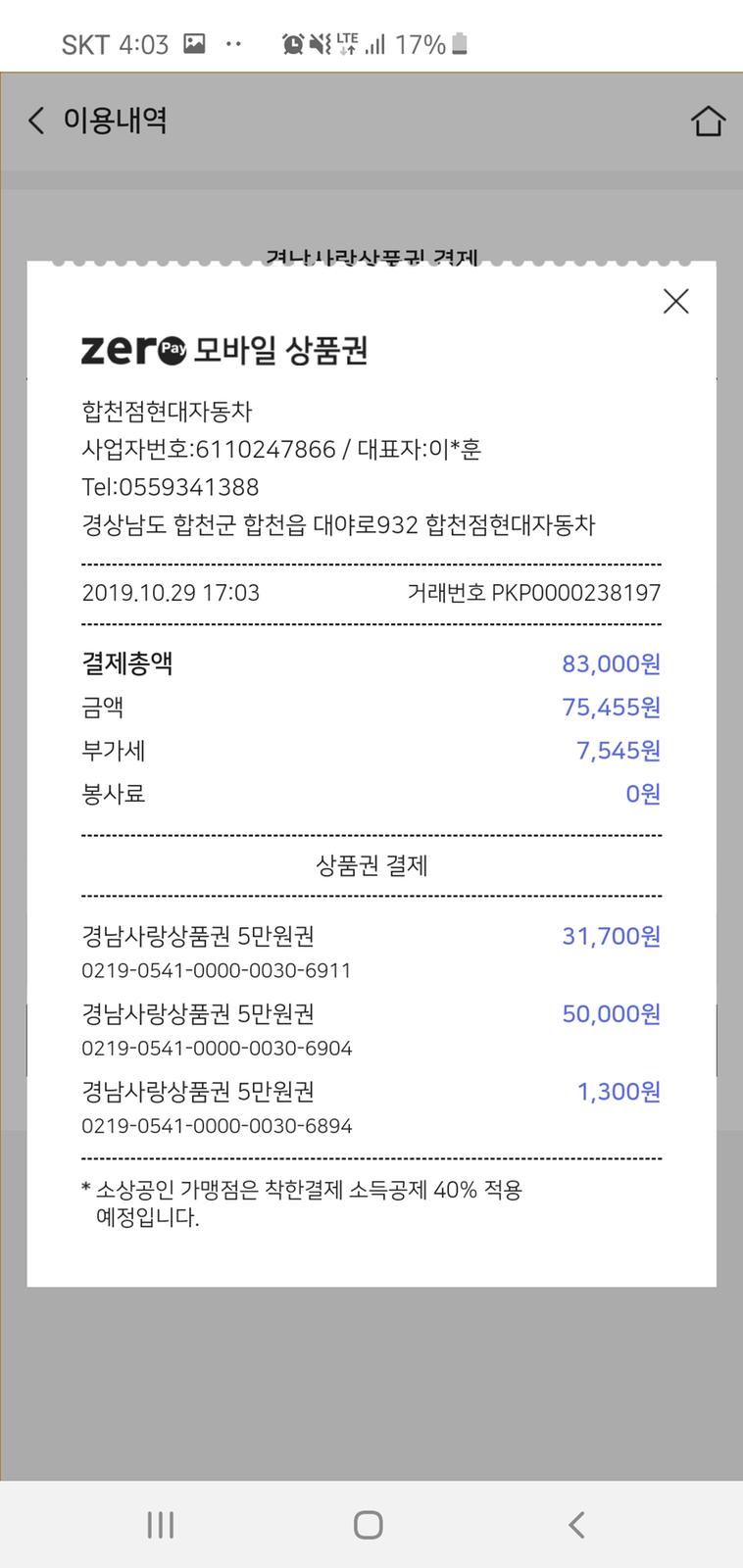The height and width of the screenshot is (1568, 743).
Task: Select the 이용내역 title text
Action: tap(117, 120)
